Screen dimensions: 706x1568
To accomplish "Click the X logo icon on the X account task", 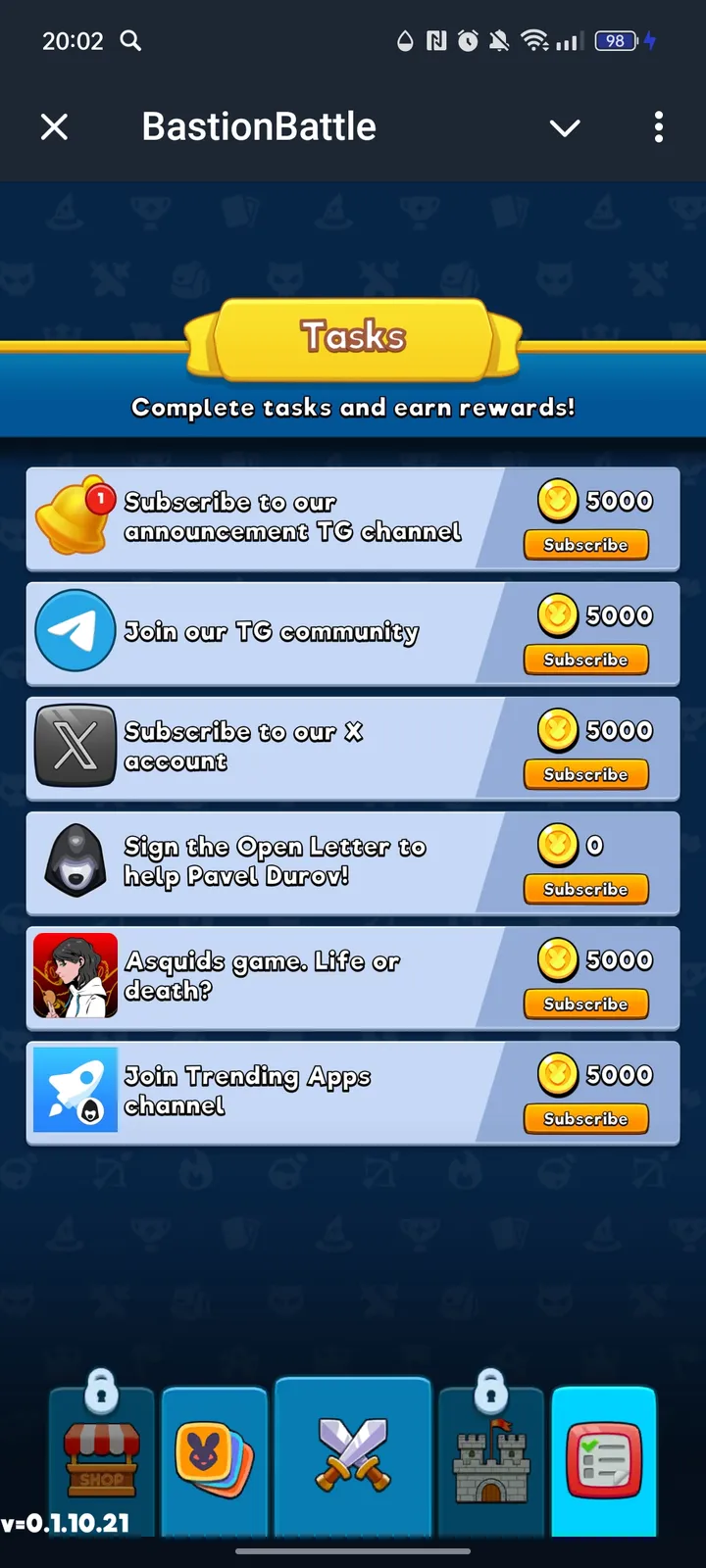I will pos(76,747).
